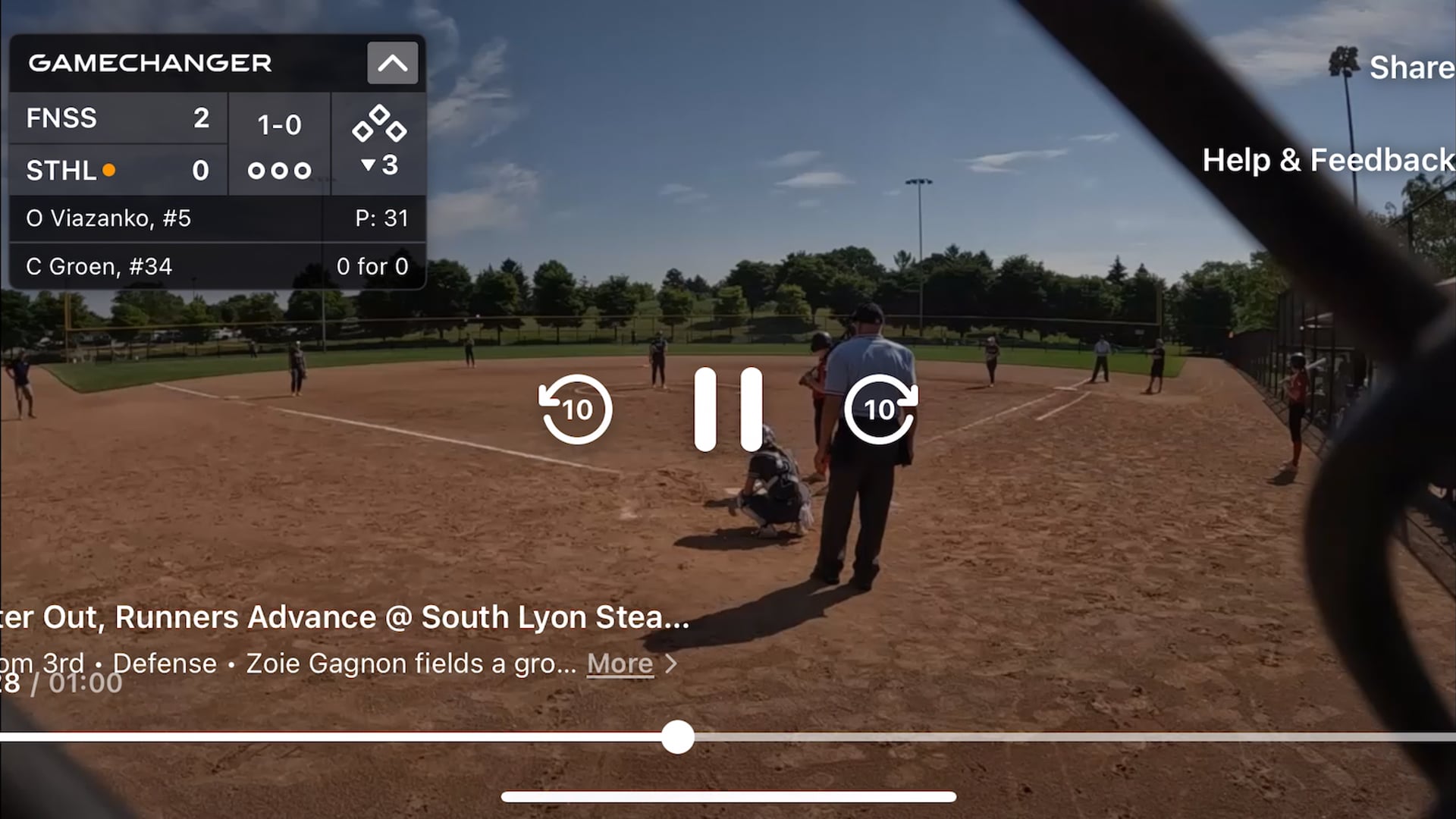
Task: Pause the video playback
Action: [x=728, y=409]
